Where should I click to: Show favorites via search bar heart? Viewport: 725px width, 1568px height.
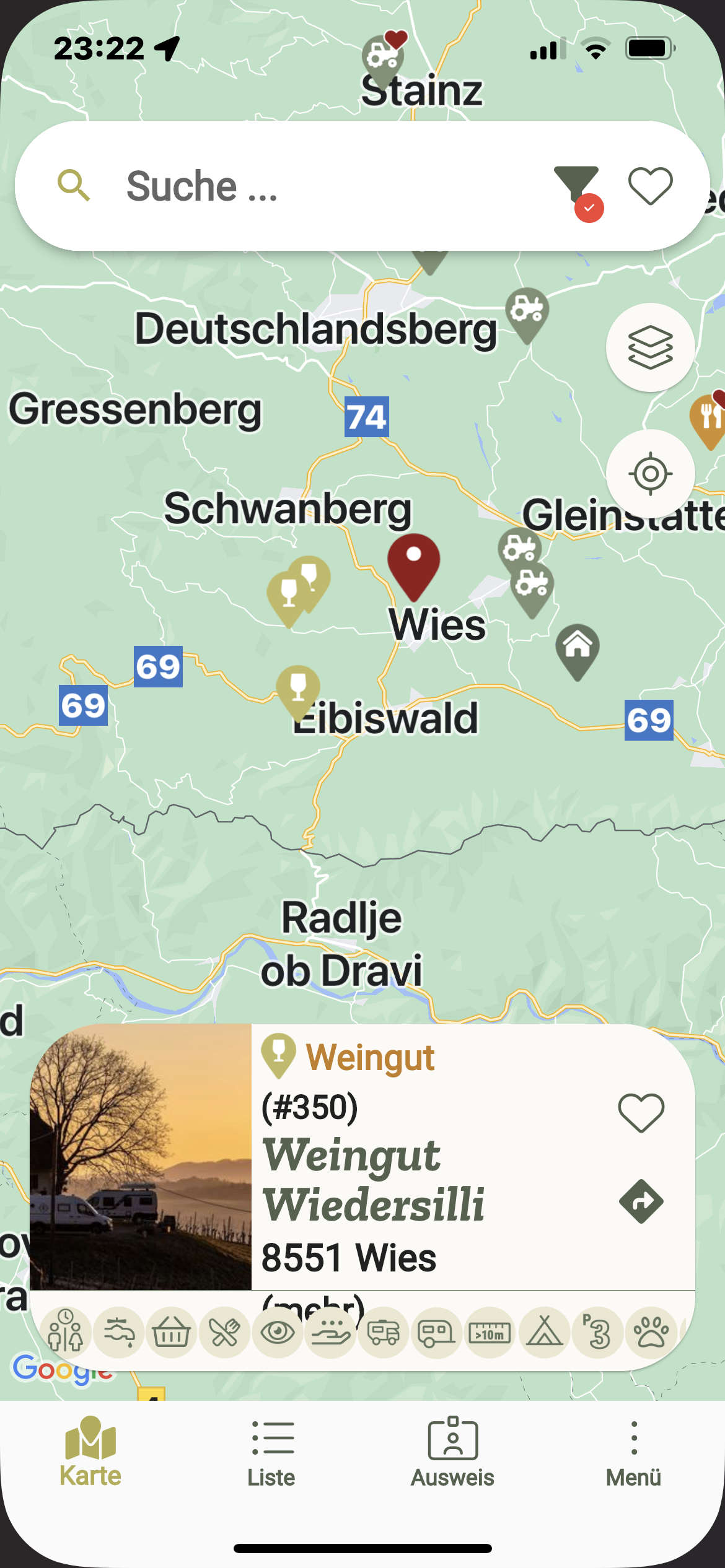click(x=650, y=186)
